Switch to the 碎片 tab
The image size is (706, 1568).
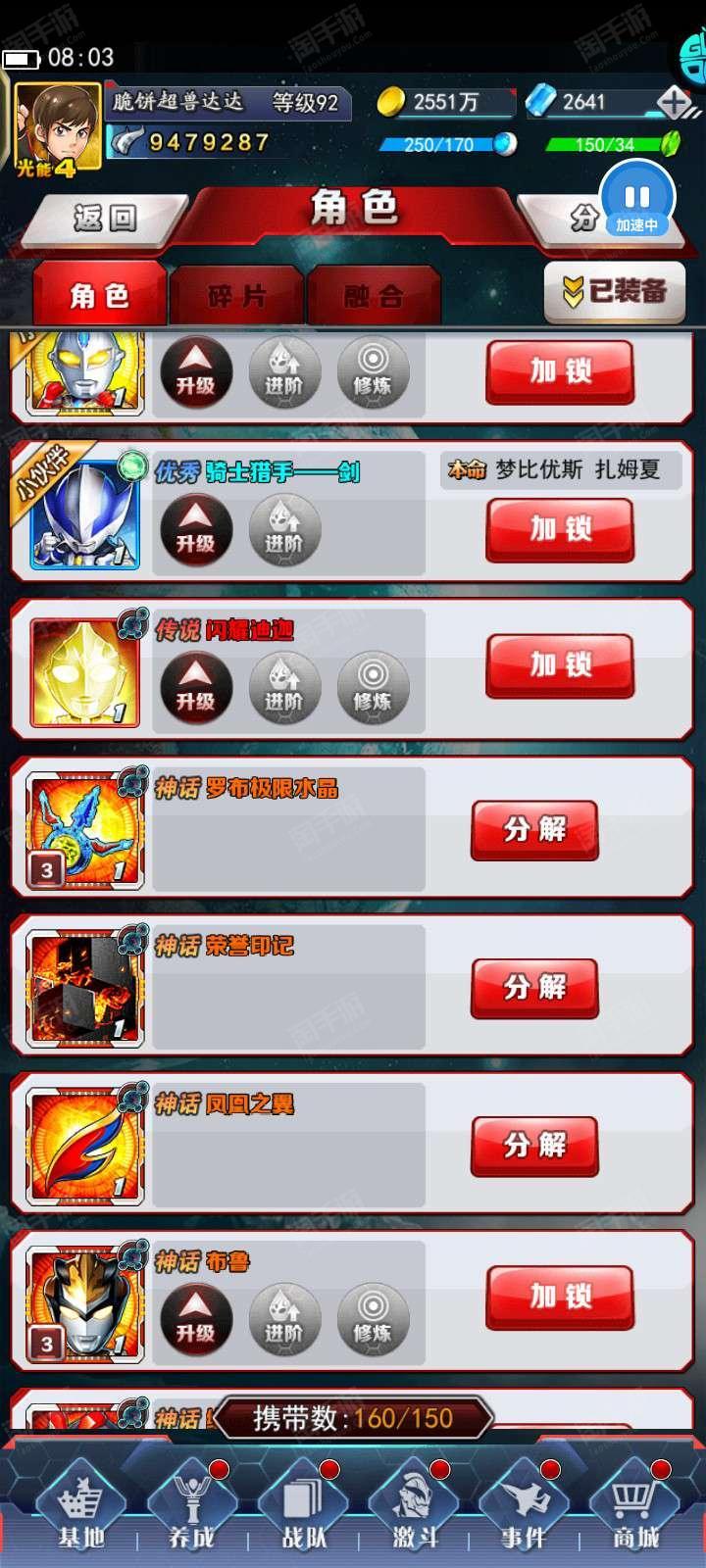pos(235,295)
